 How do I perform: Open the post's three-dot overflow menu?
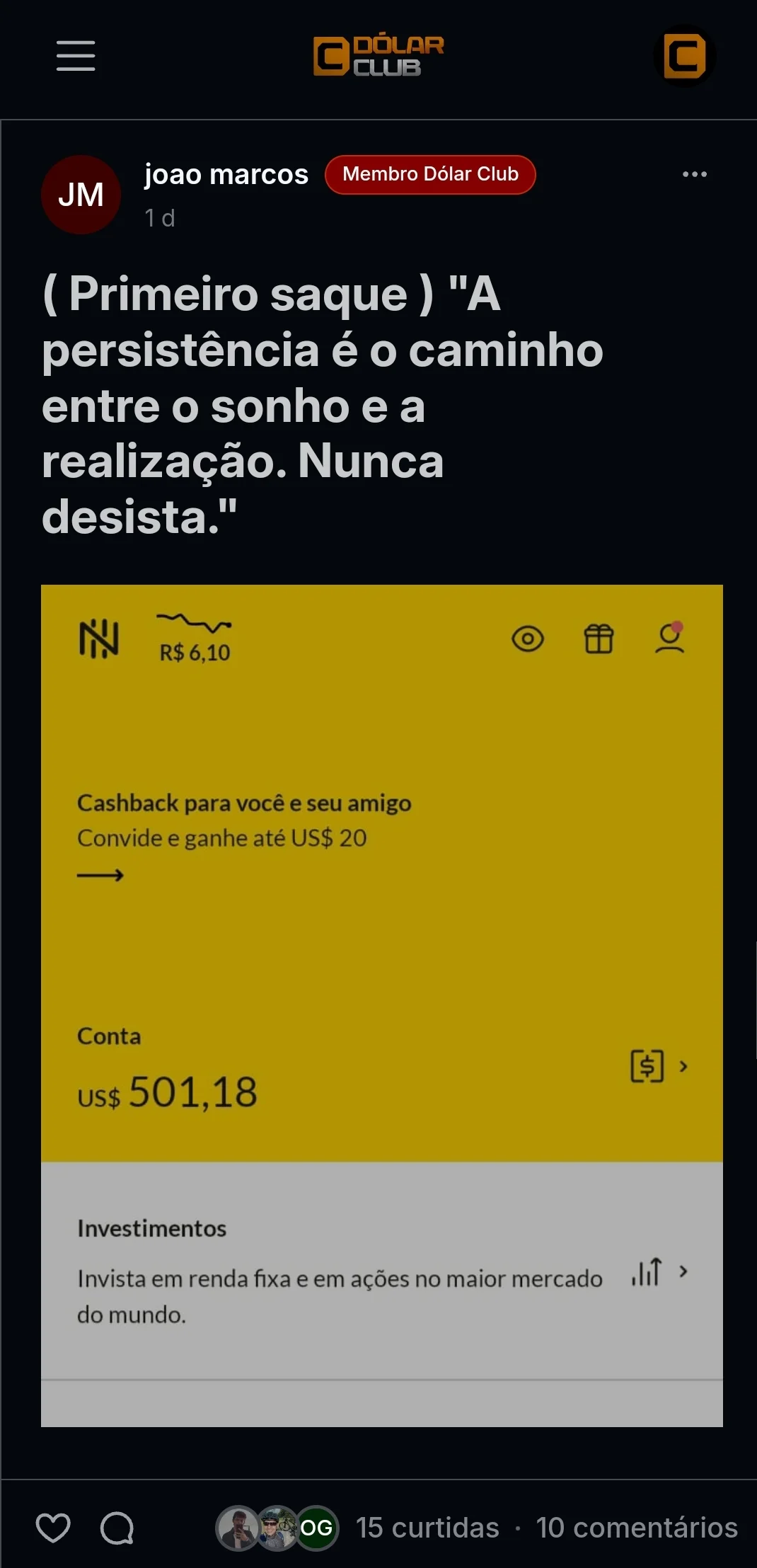[694, 174]
